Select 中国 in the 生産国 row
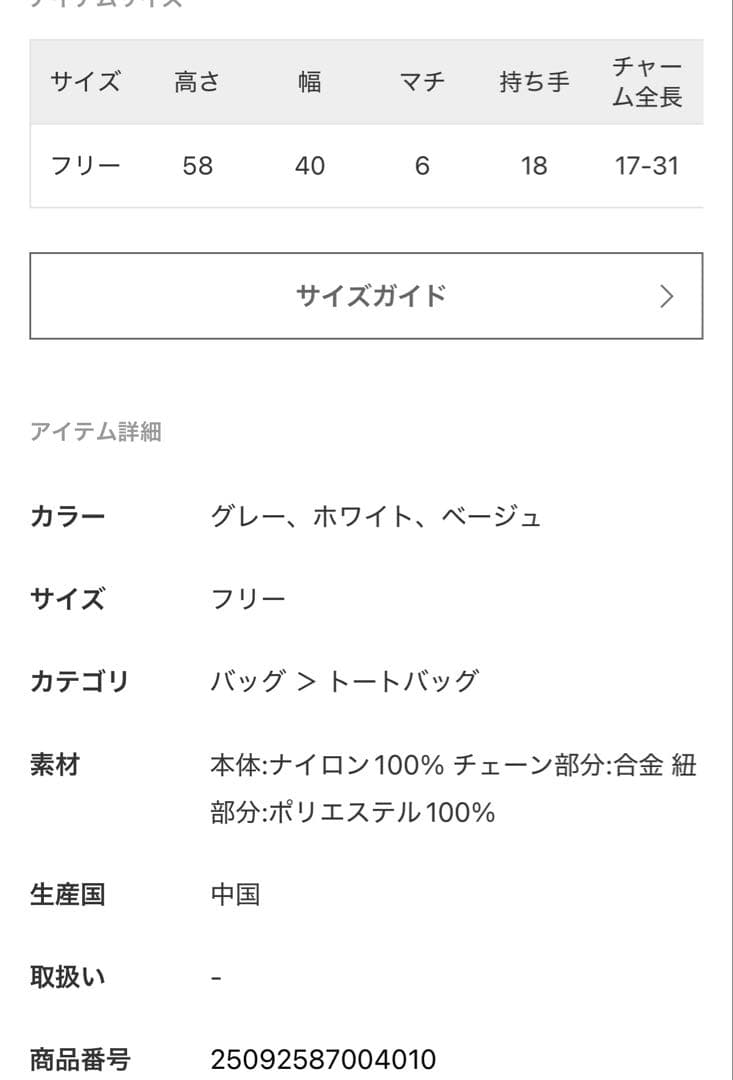Screen dimensions: 733x1080 238,896
